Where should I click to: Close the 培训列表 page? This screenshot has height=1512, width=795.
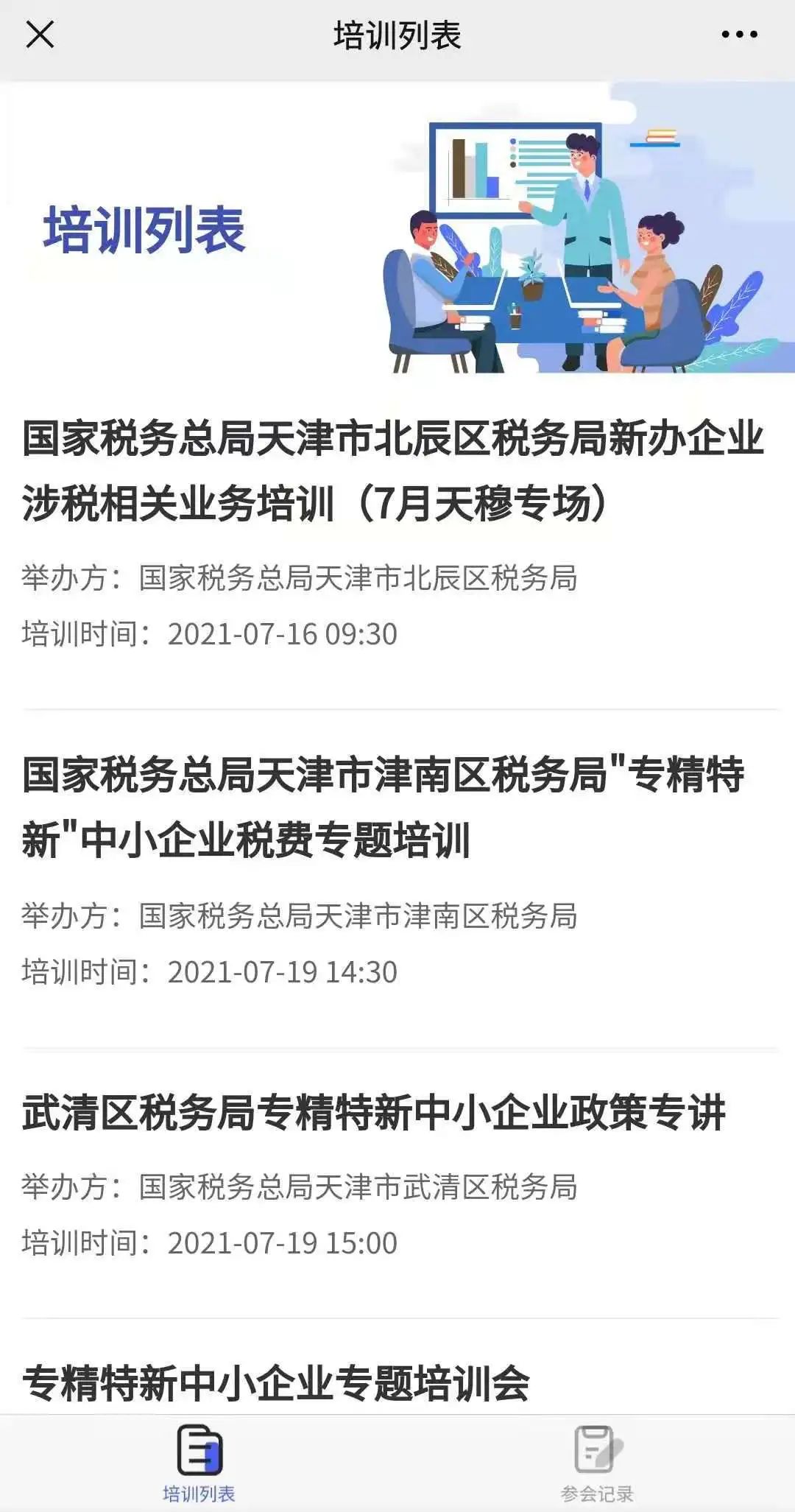(40, 34)
